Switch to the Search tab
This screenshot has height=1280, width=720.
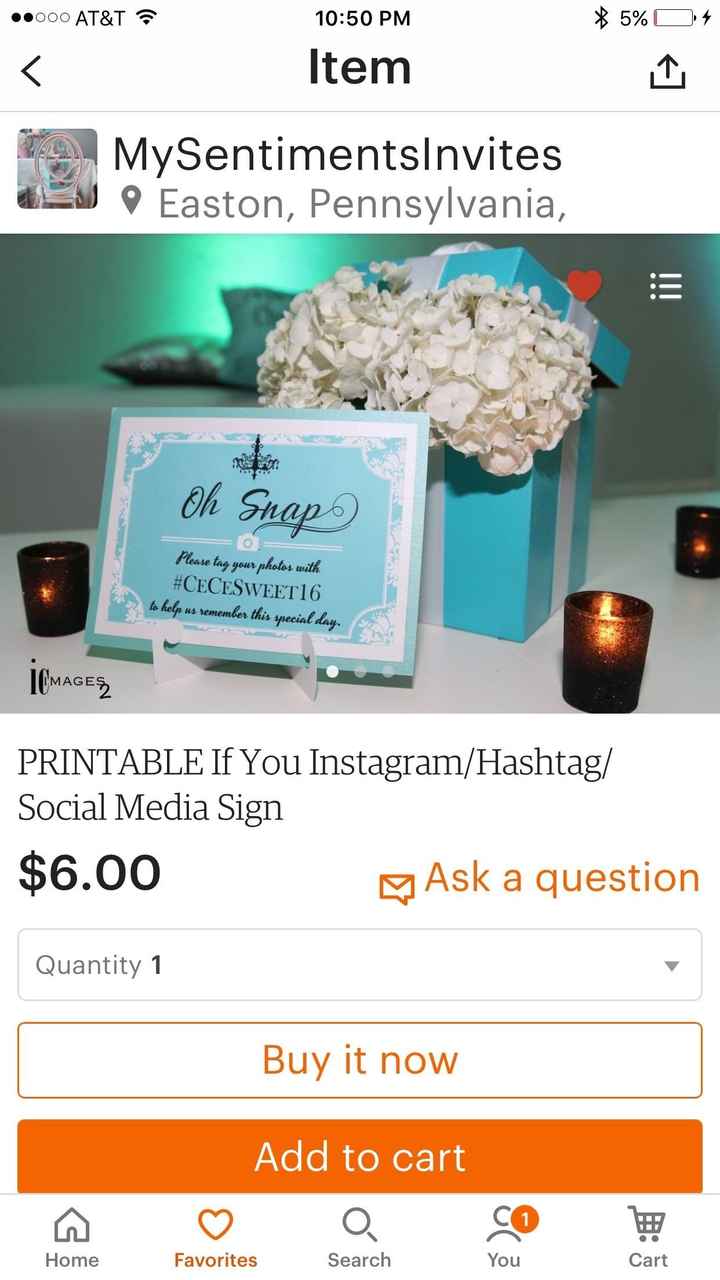359,1237
